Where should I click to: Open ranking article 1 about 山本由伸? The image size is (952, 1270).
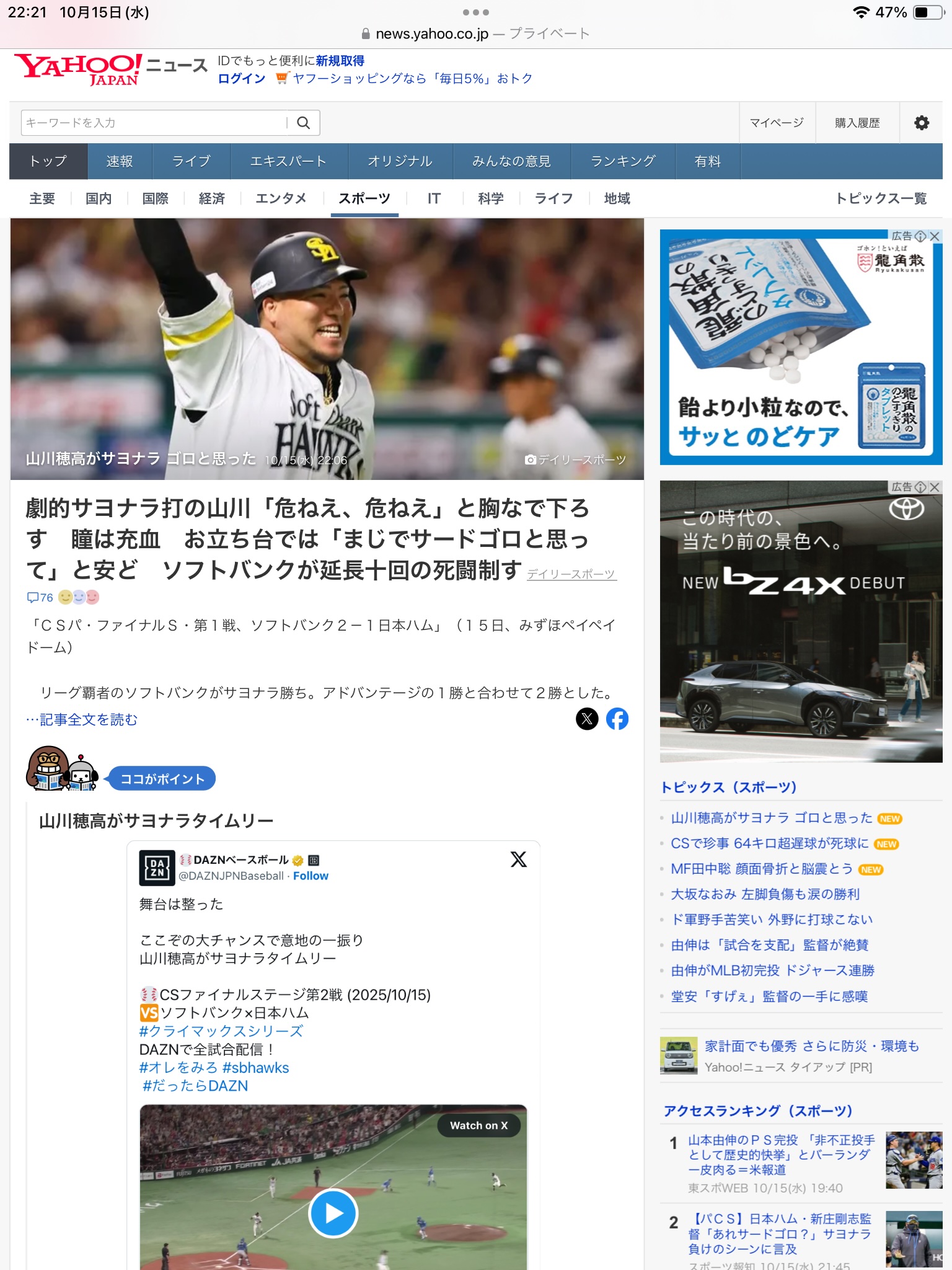click(x=781, y=1155)
